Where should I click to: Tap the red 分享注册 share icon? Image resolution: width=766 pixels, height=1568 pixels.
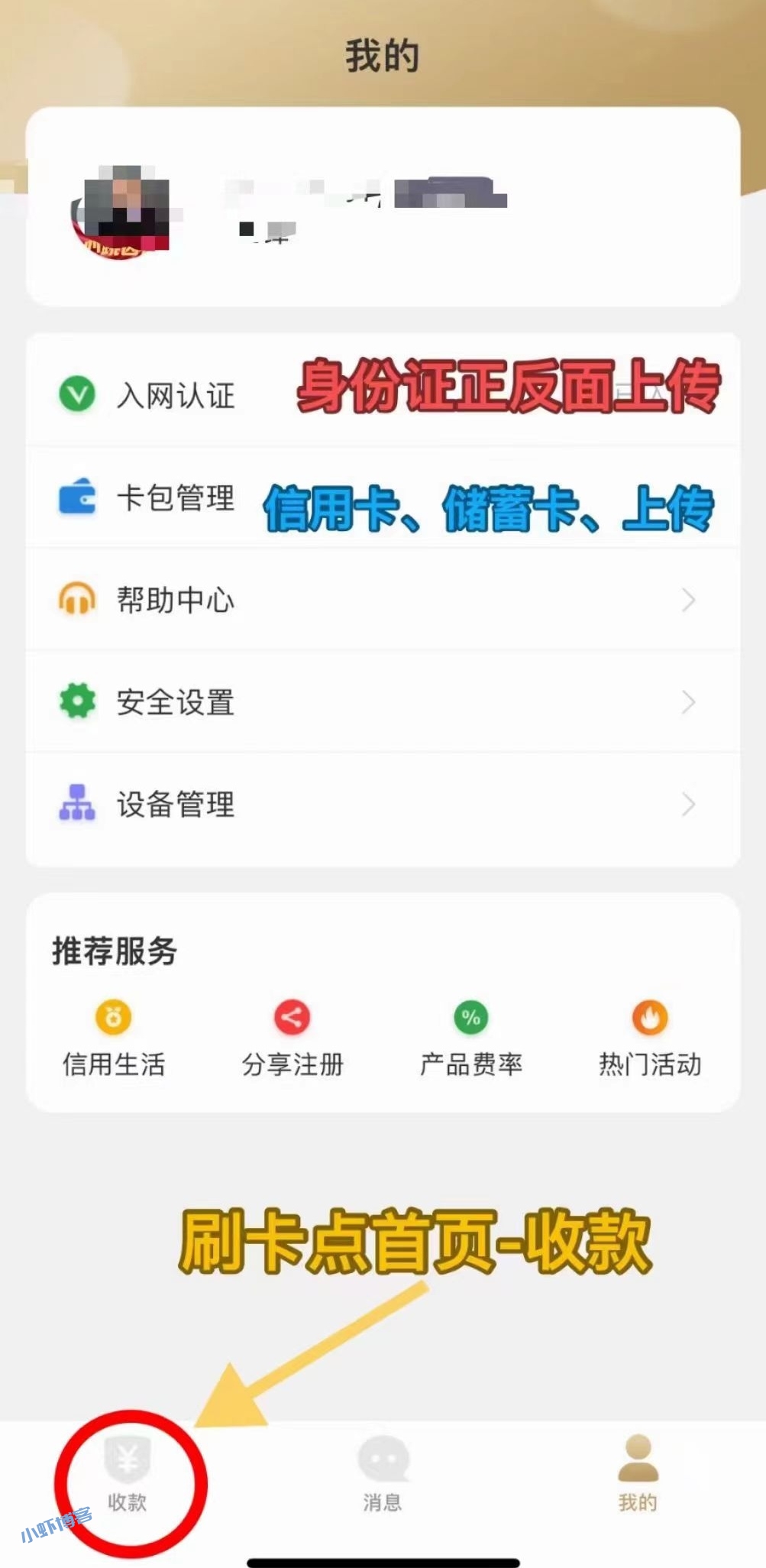tap(291, 1018)
